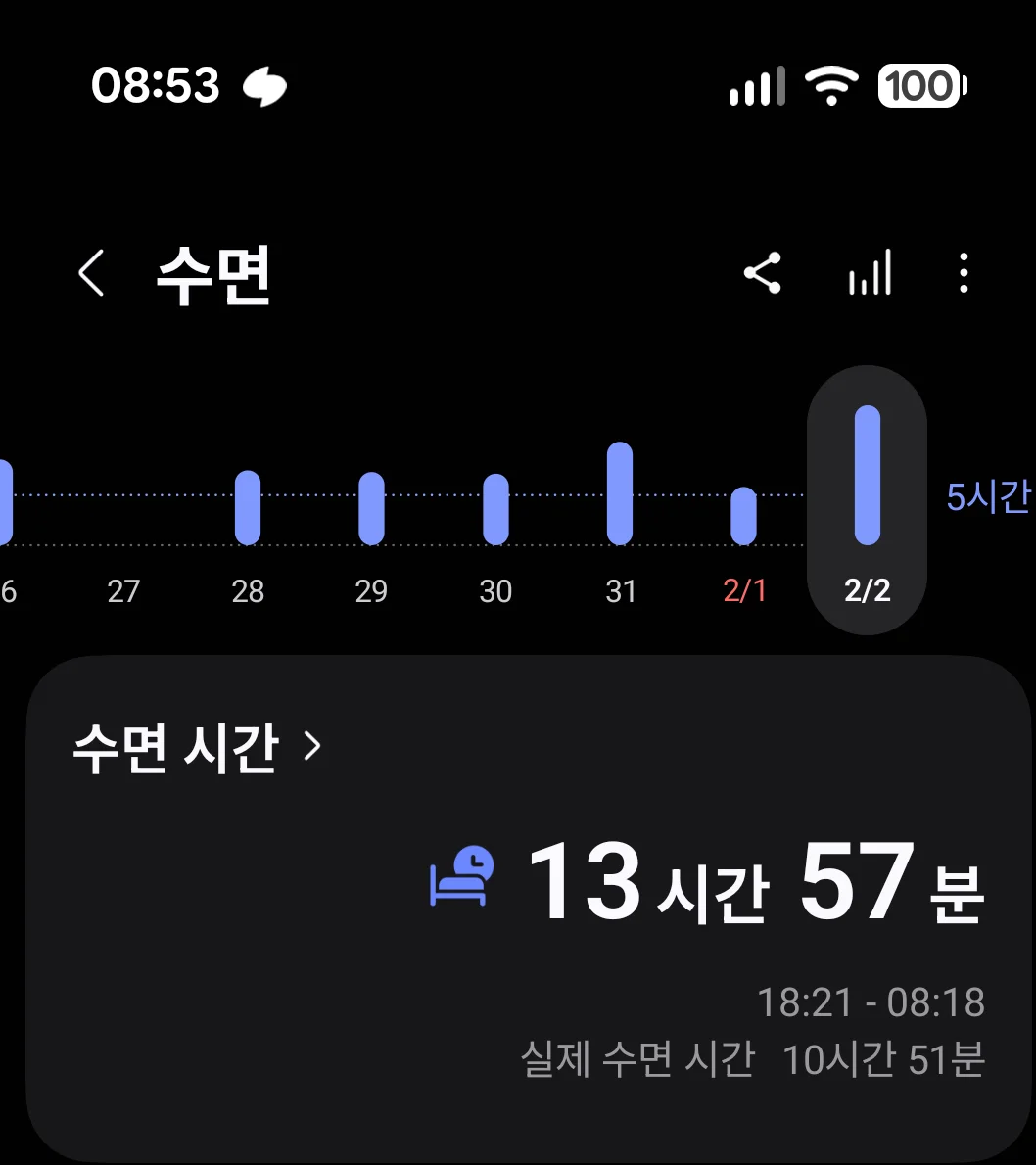This screenshot has height=1165, width=1036.
Task: Open the three-dot overflow menu
Action: 964,273
